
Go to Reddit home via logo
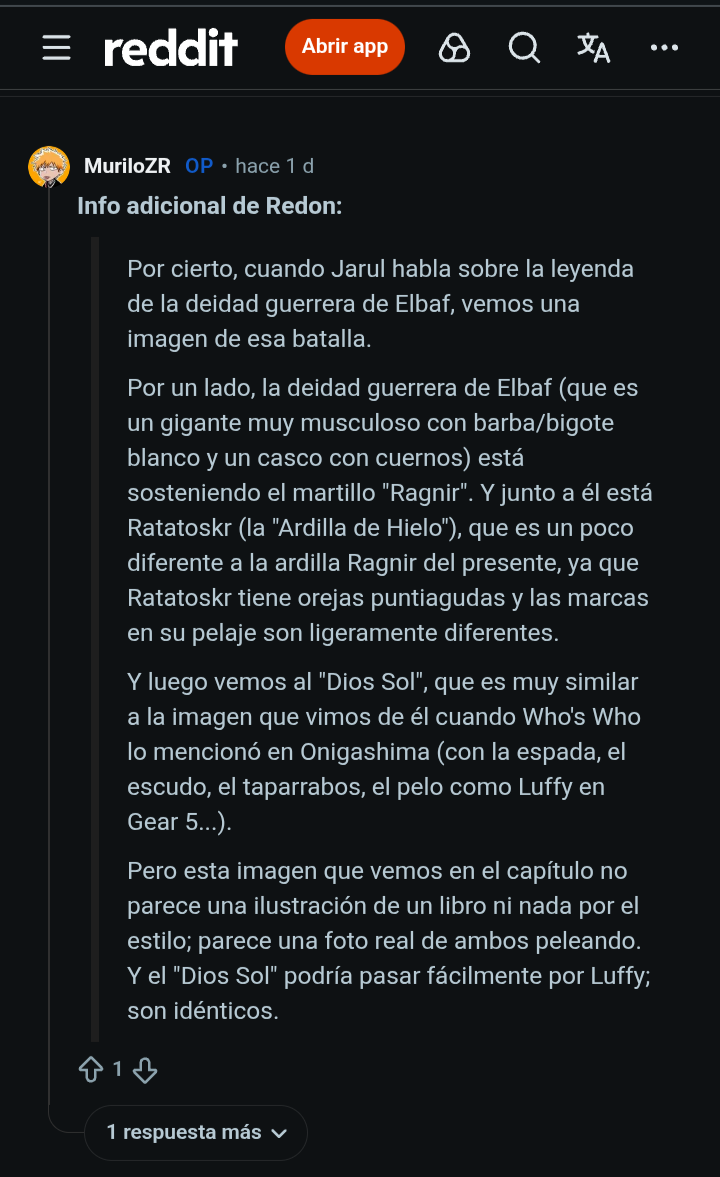click(x=171, y=48)
